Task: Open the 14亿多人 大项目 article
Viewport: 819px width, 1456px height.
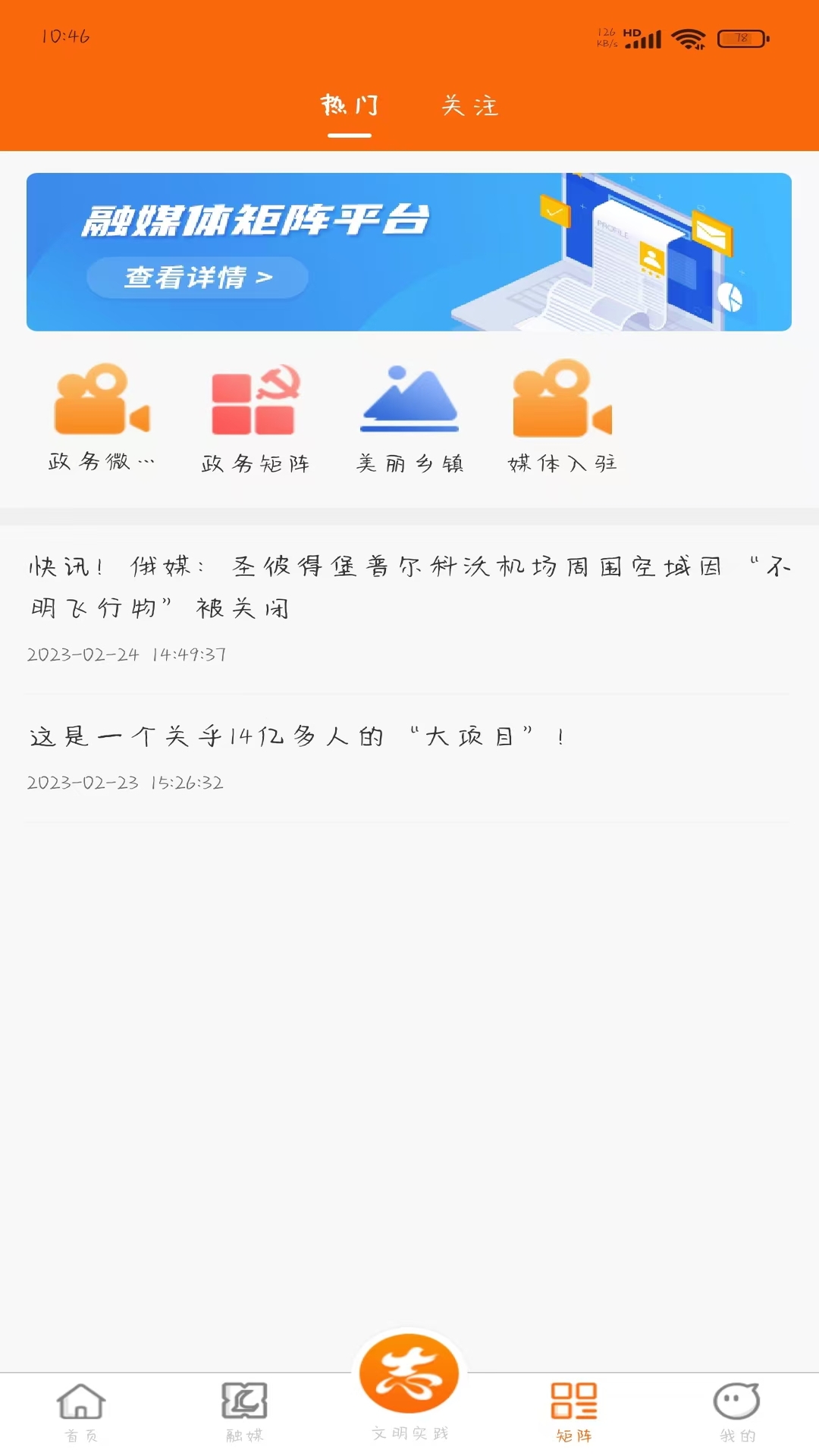Action: coord(296,734)
